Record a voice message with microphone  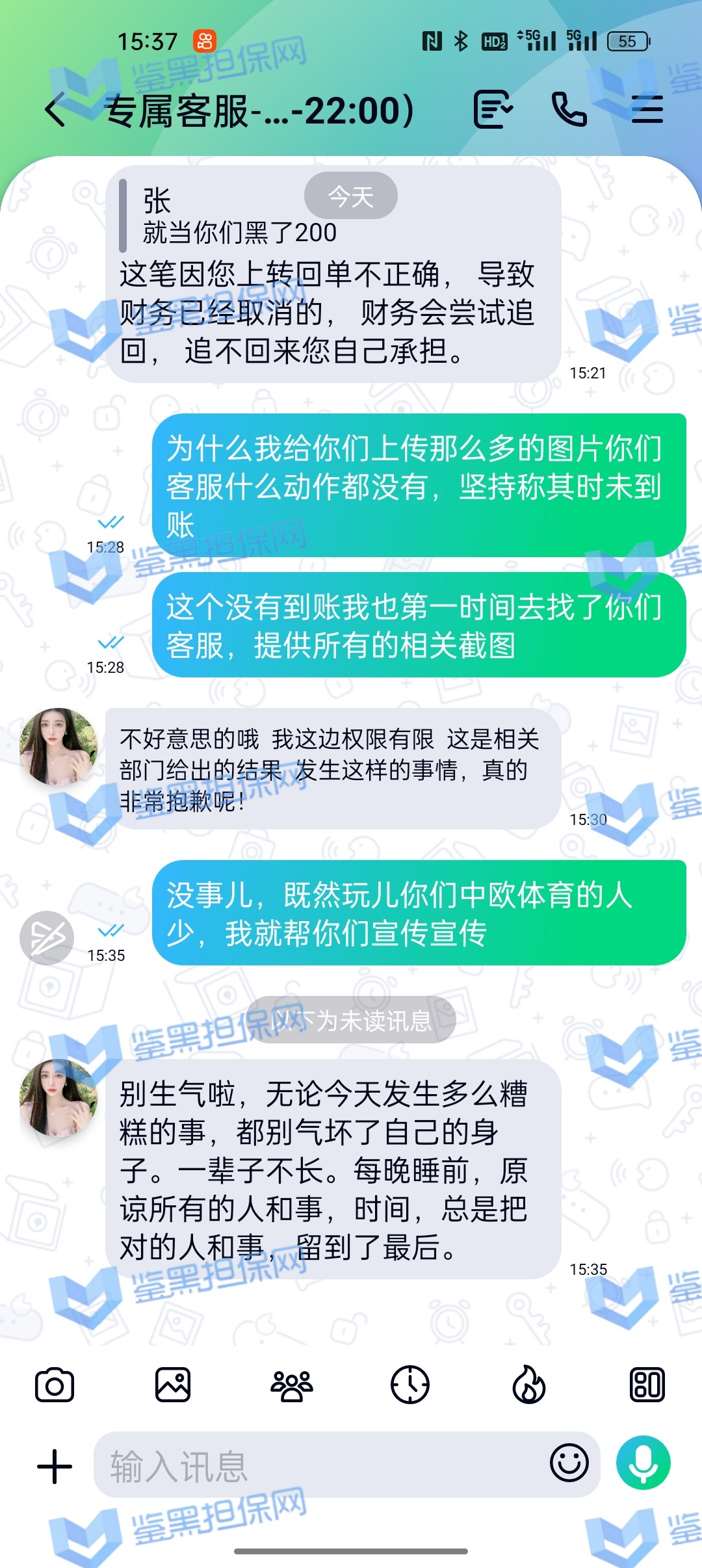(x=643, y=1463)
